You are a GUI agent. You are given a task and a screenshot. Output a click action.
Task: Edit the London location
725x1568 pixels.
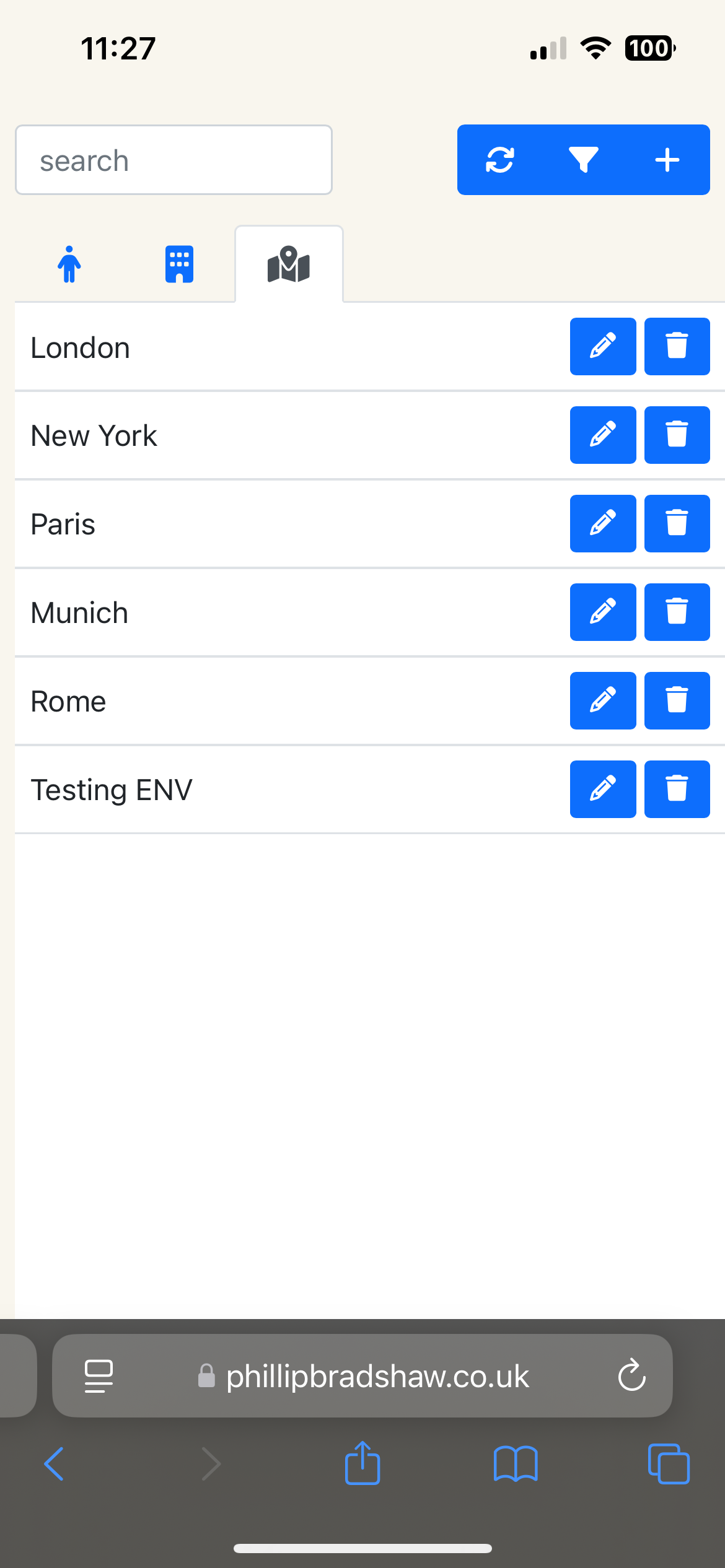(603, 346)
